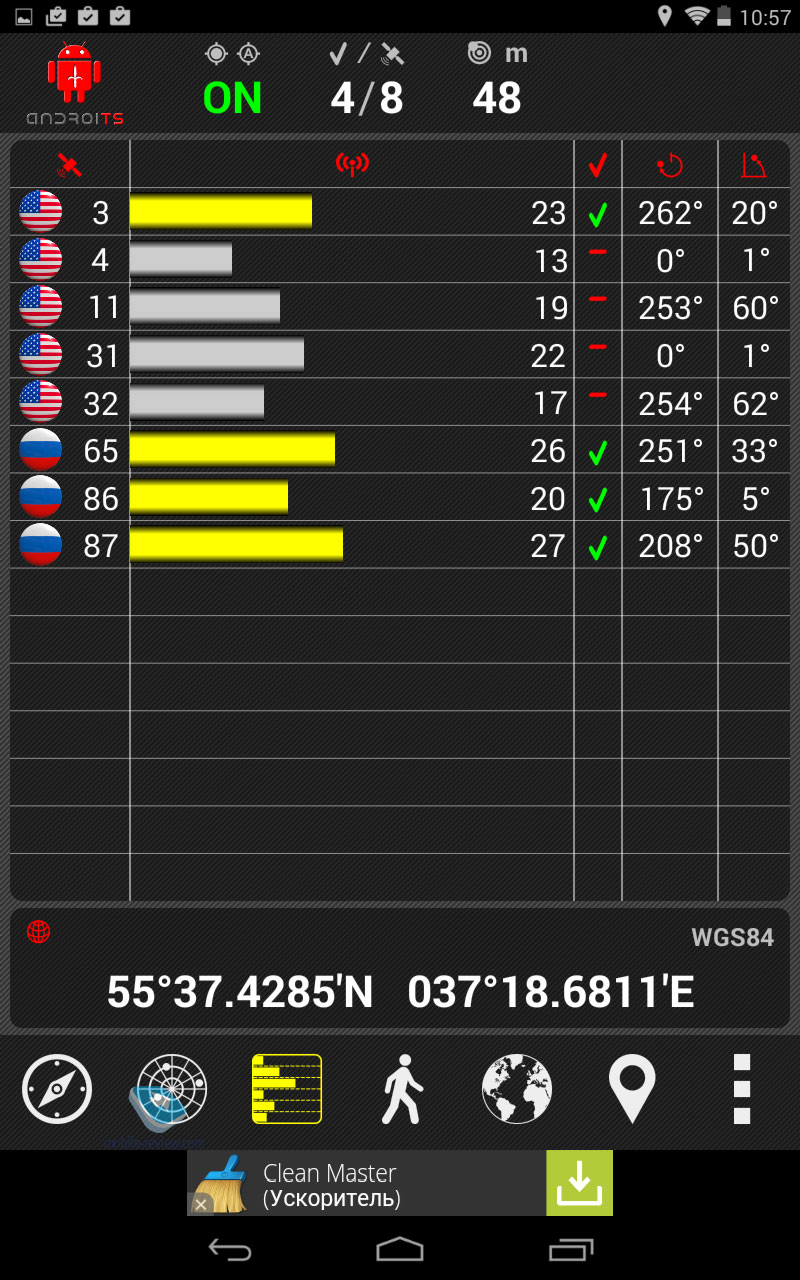Open the location pin tab

pyautogui.click(x=631, y=1089)
